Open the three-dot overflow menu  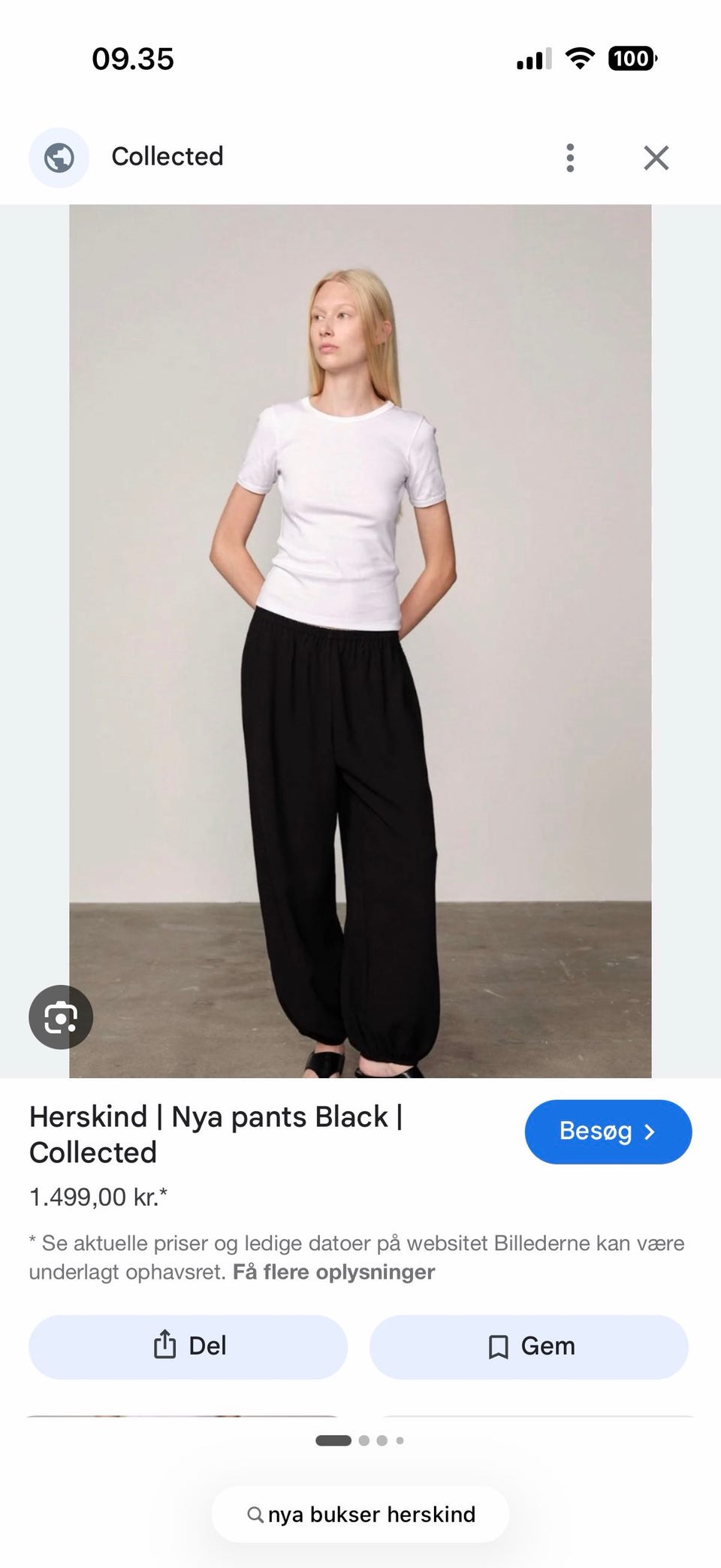click(570, 158)
